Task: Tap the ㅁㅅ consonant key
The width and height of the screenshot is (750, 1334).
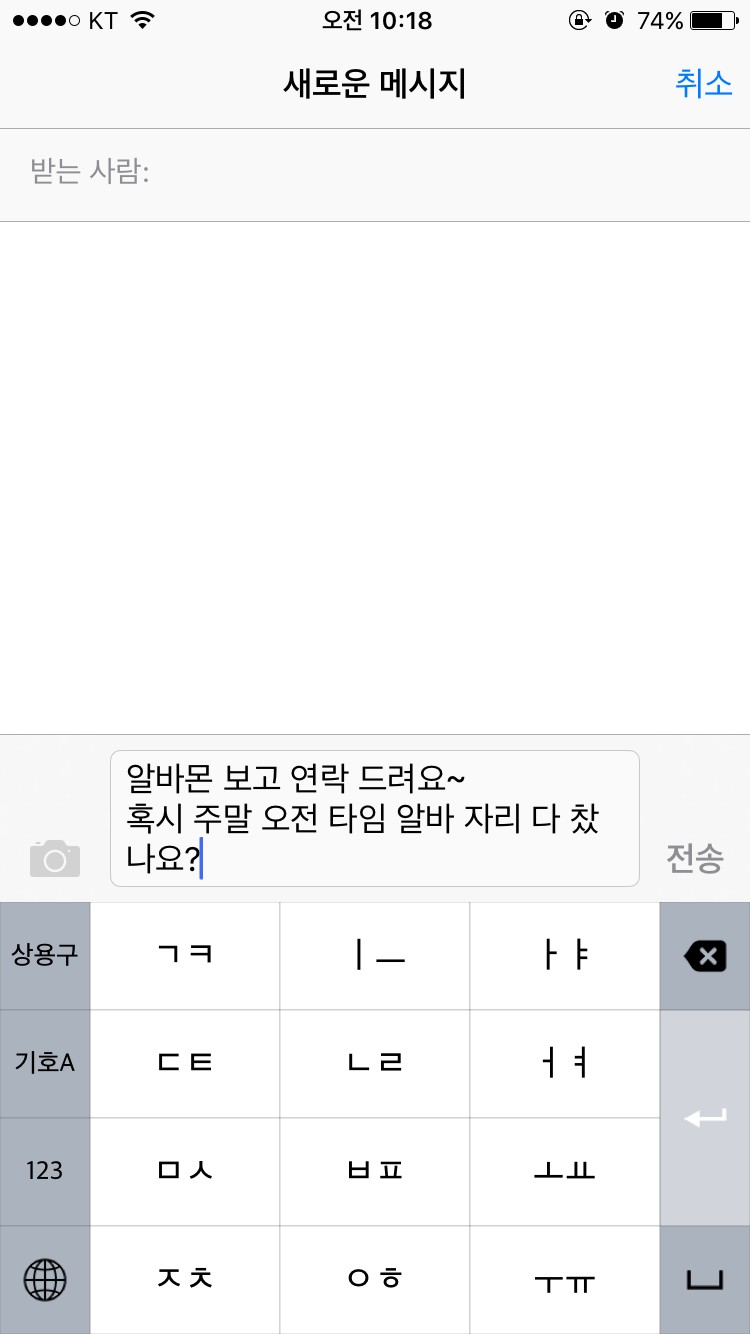Action: [x=184, y=1171]
